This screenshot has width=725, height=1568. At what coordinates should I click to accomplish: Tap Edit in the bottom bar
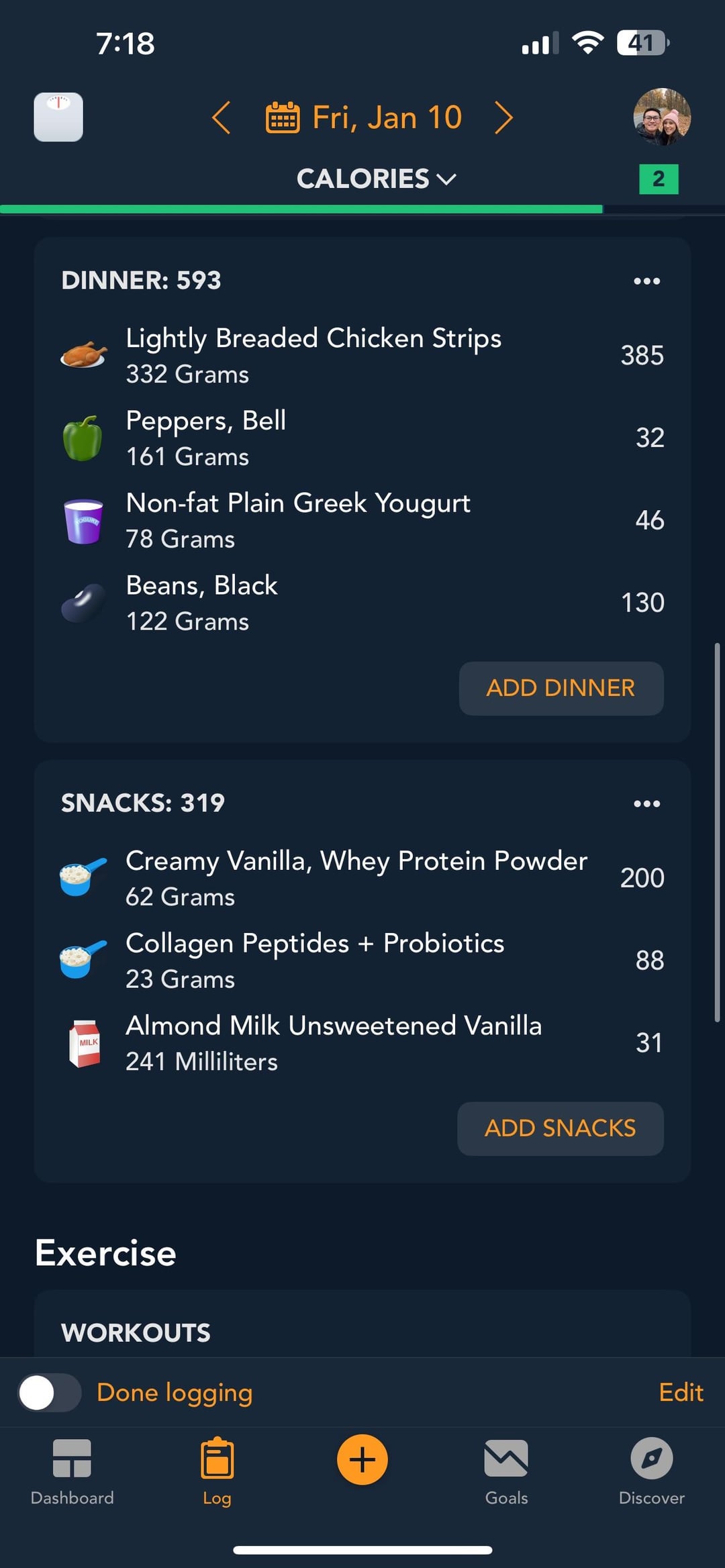point(681,1393)
